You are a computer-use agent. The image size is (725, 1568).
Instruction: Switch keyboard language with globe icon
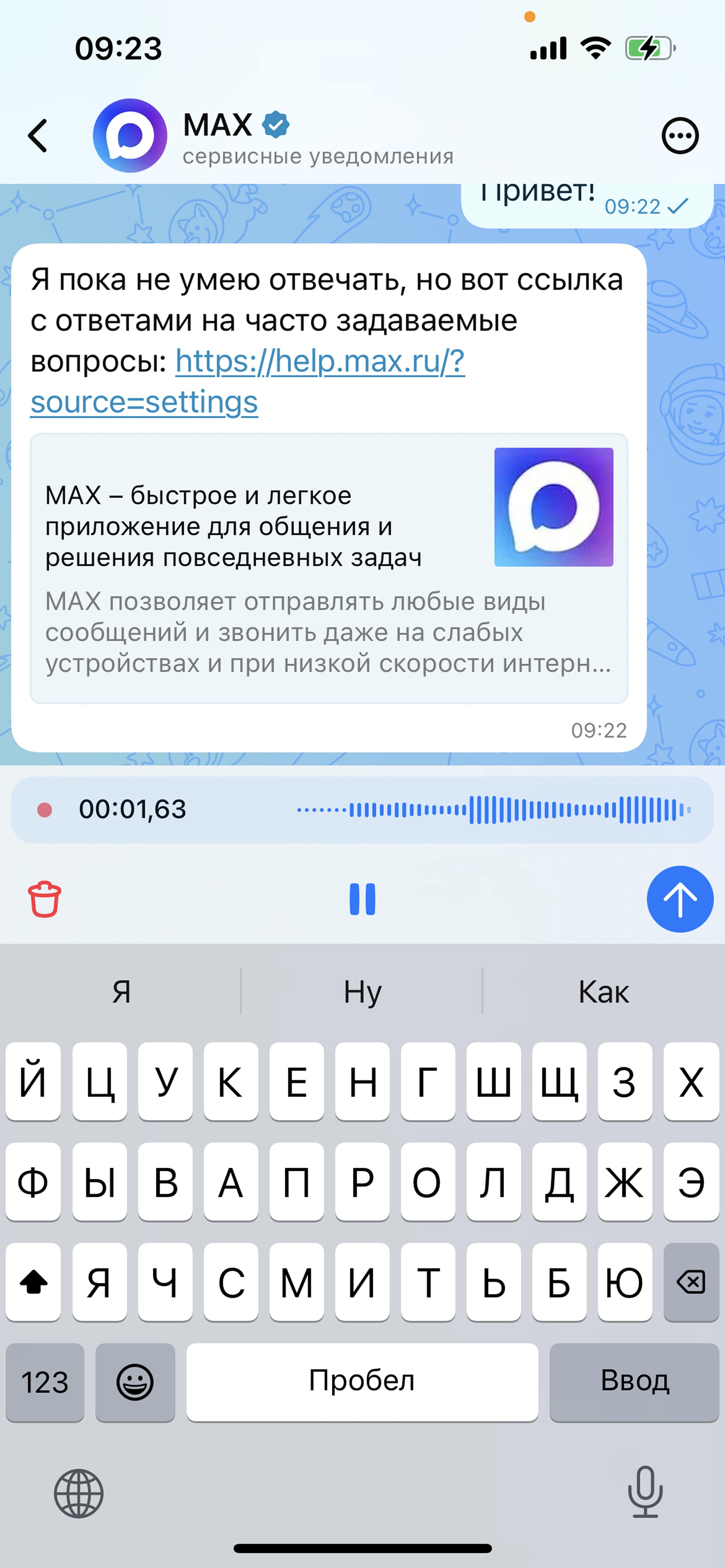click(79, 1493)
